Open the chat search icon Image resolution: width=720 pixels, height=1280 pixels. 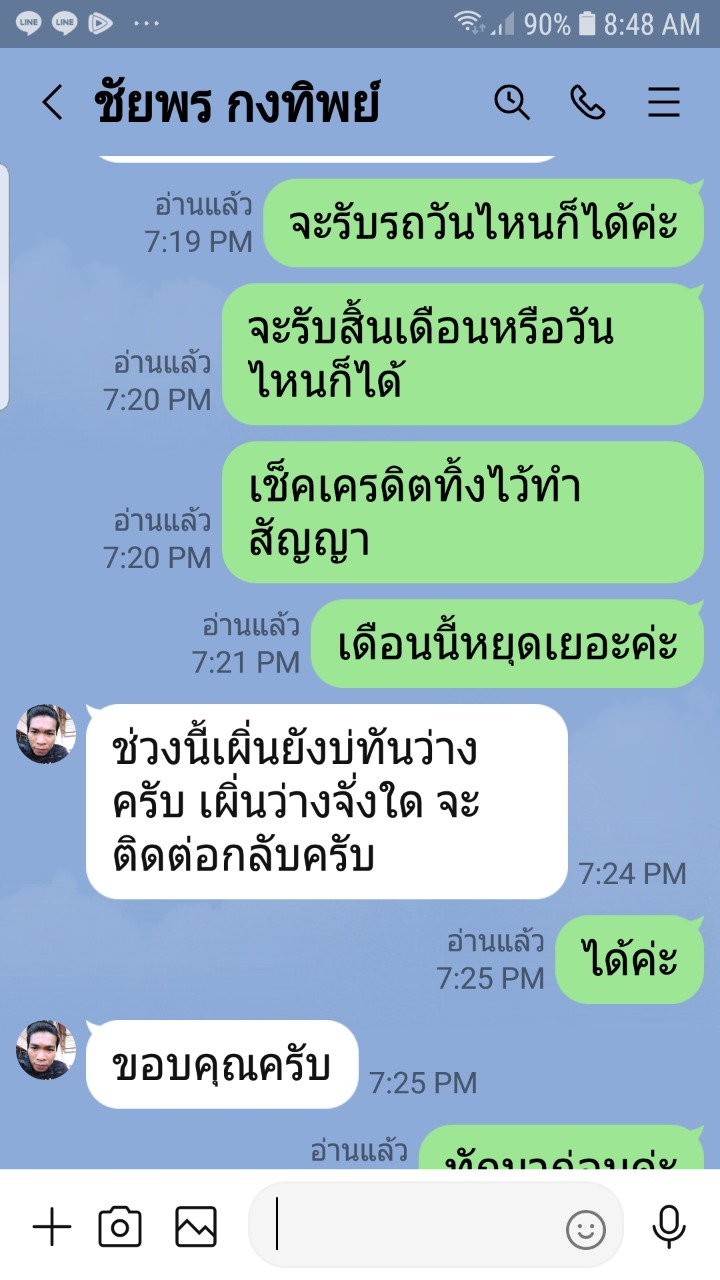tap(512, 102)
